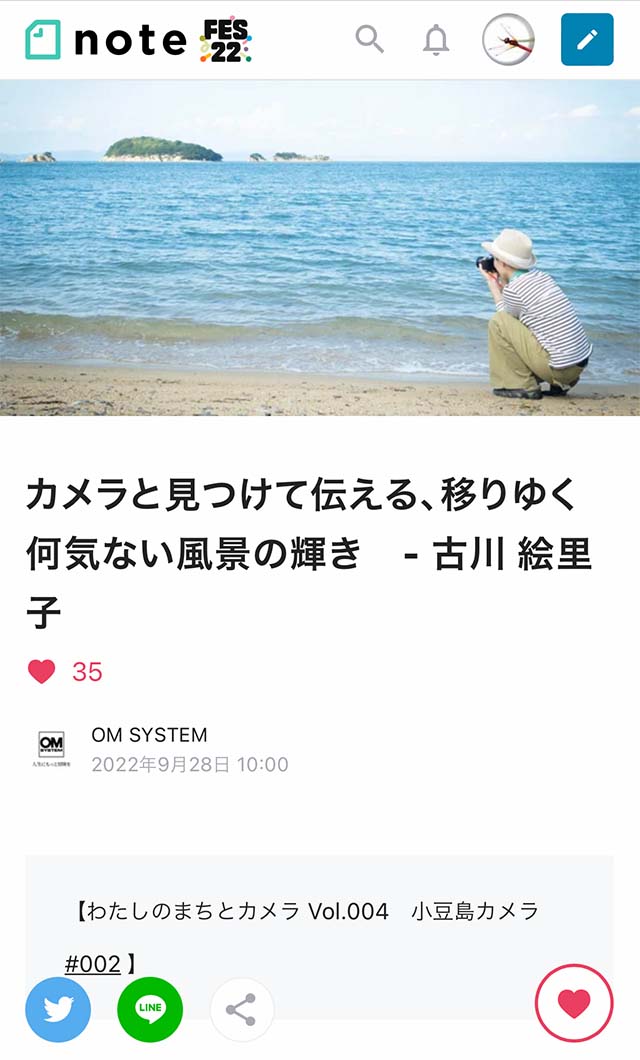
Task: Open your profile avatar menu
Action: pos(508,40)
